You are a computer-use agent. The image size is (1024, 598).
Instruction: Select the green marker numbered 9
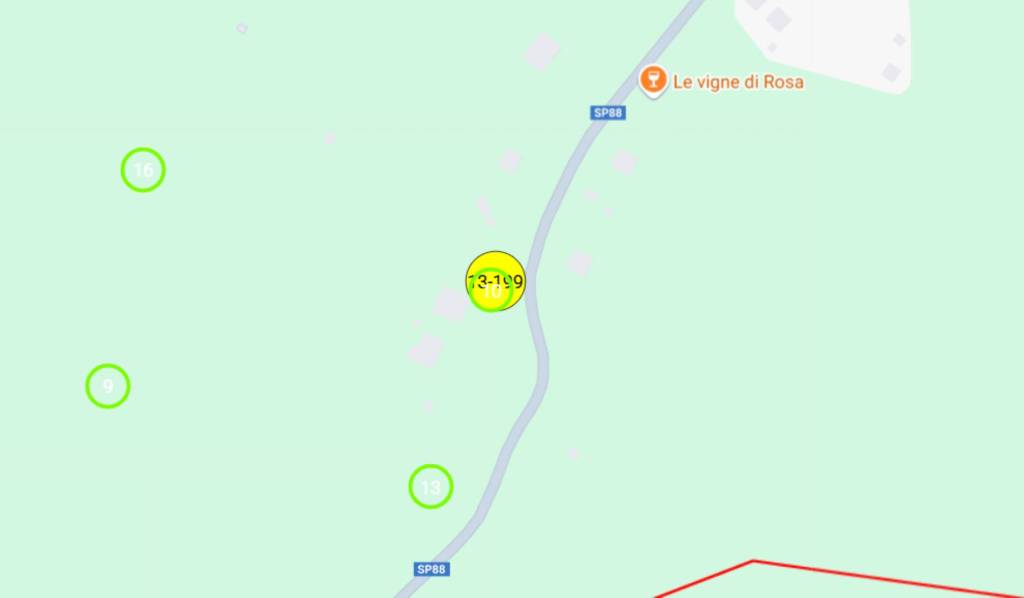coord(108,386)
